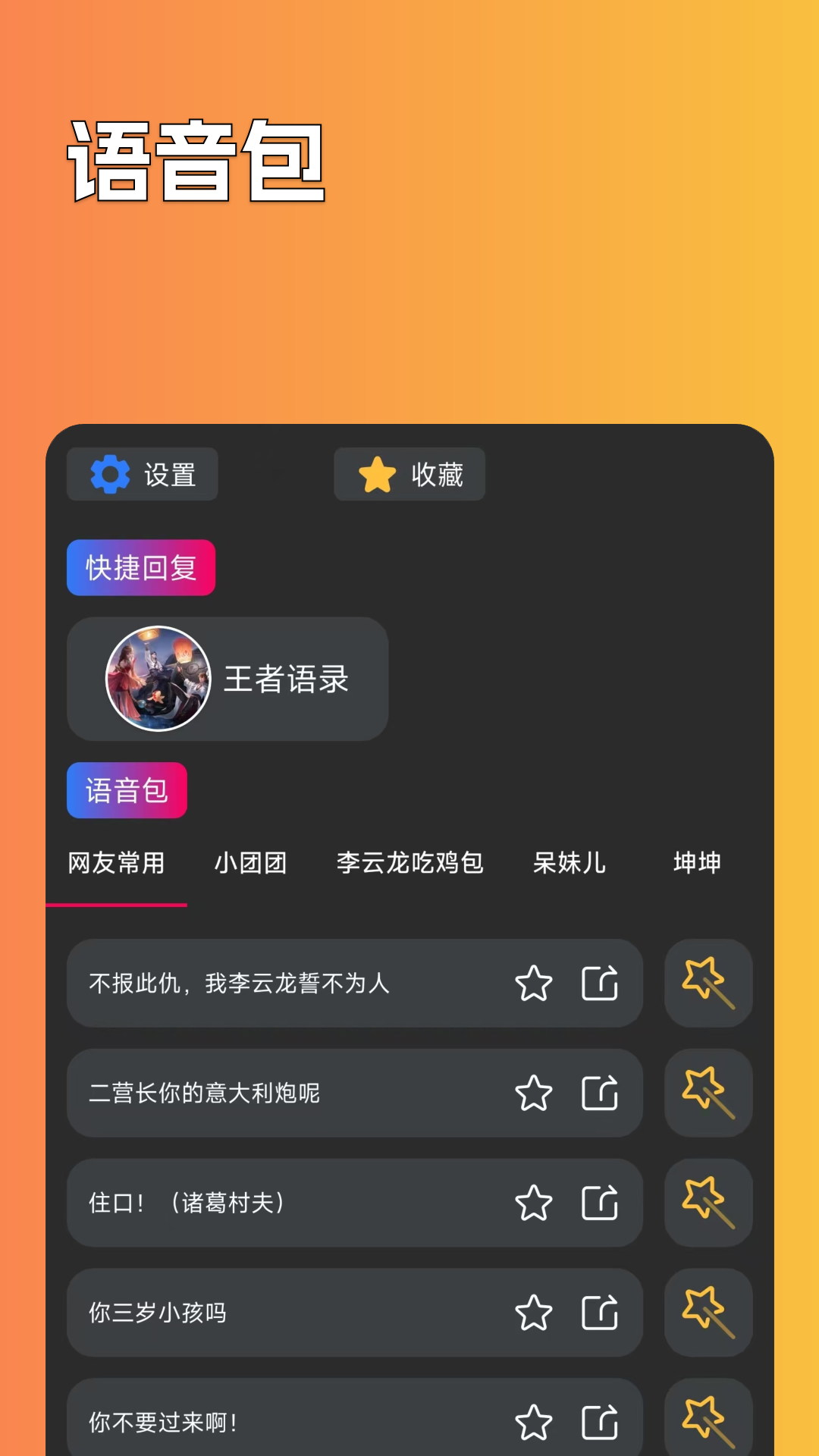Click the yellow star favorites icon
Screen dimensions: 819x1456
tap(378, 473)
